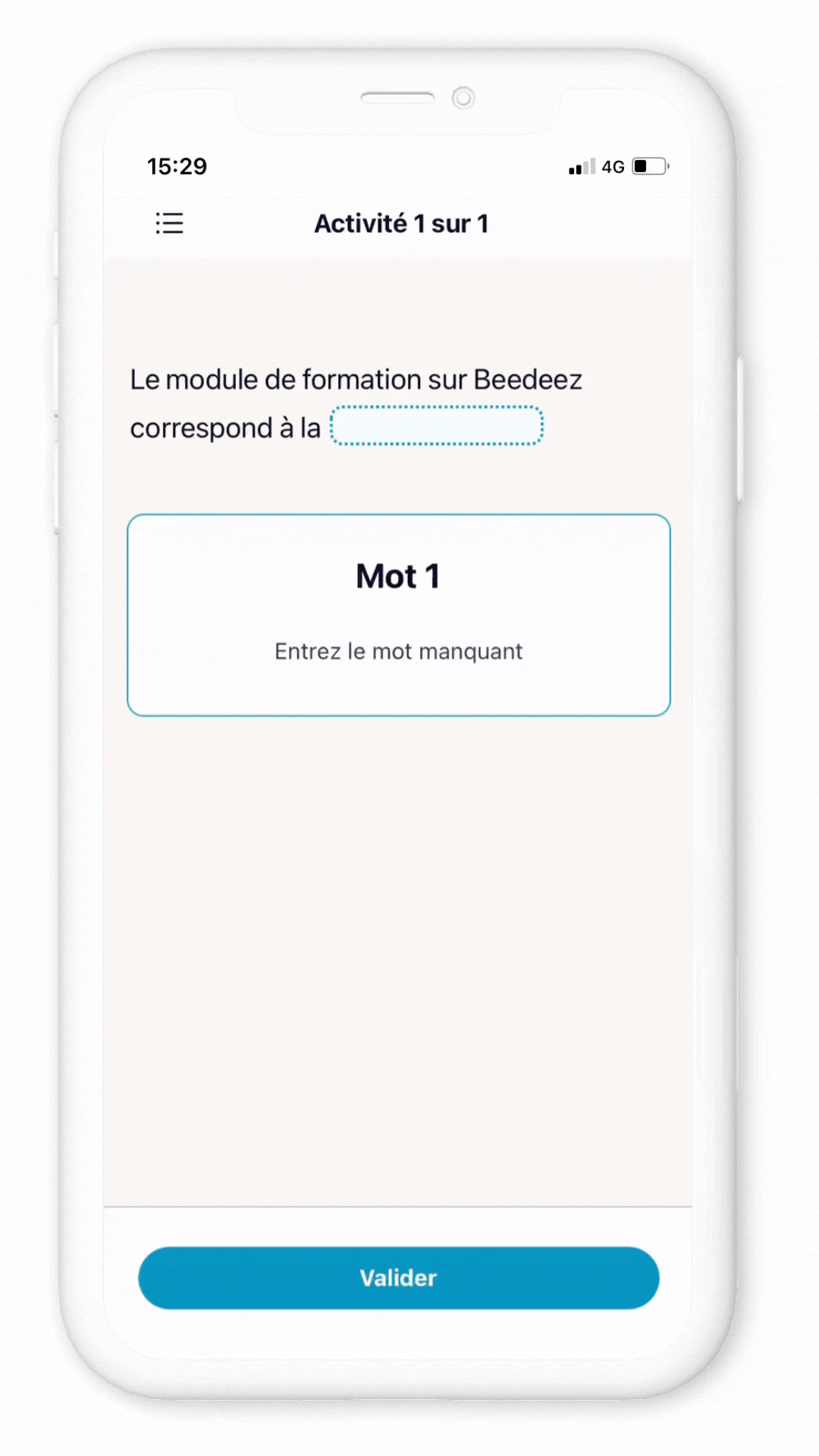Open the activity list menu icon

169,223
